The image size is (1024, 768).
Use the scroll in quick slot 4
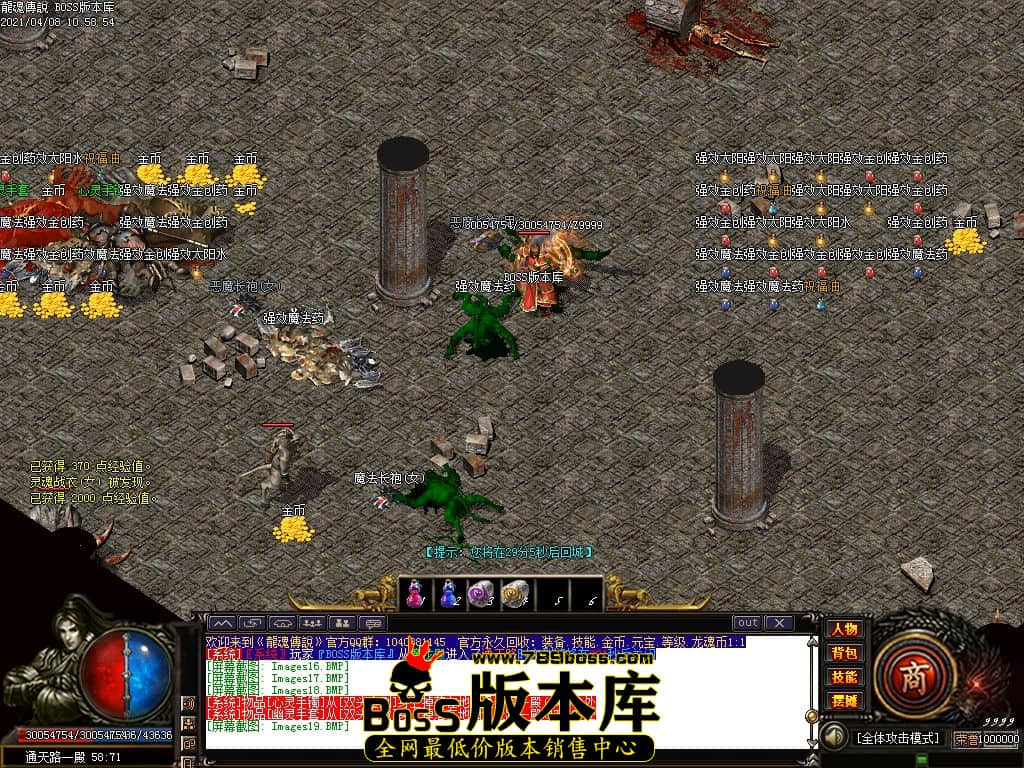(515, 594)
